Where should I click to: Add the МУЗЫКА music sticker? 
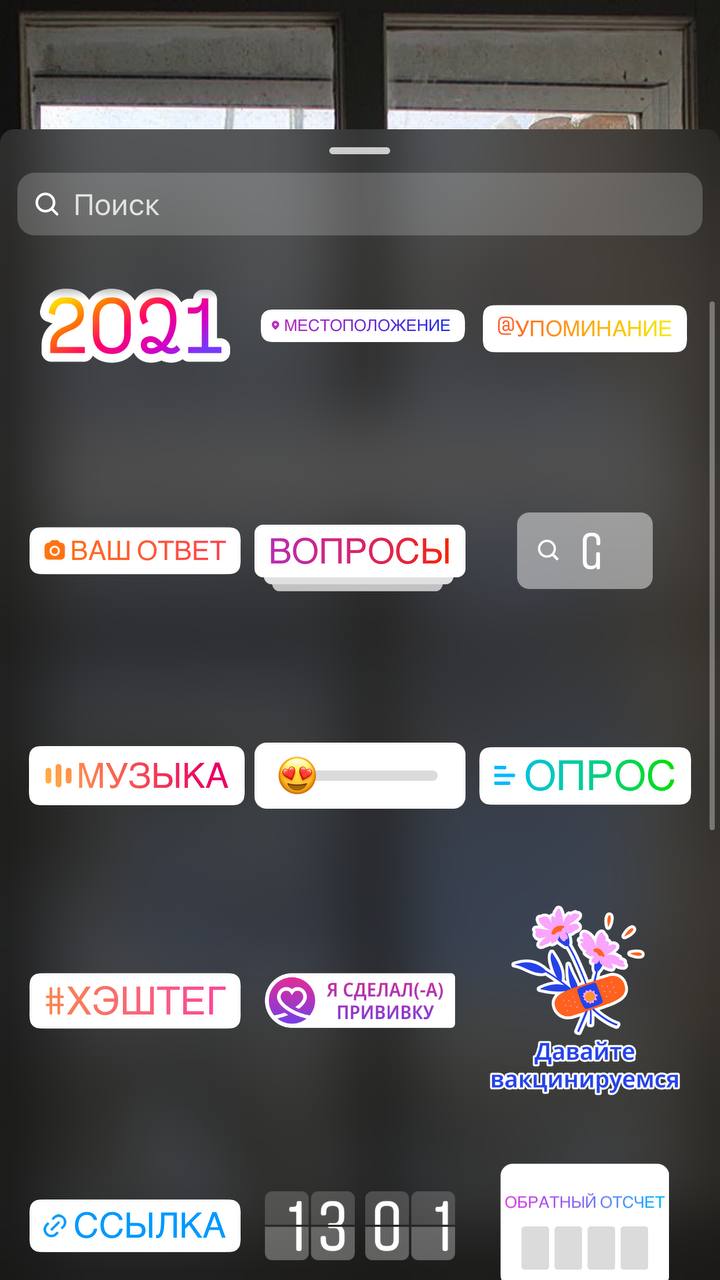(x=136, y=775)
